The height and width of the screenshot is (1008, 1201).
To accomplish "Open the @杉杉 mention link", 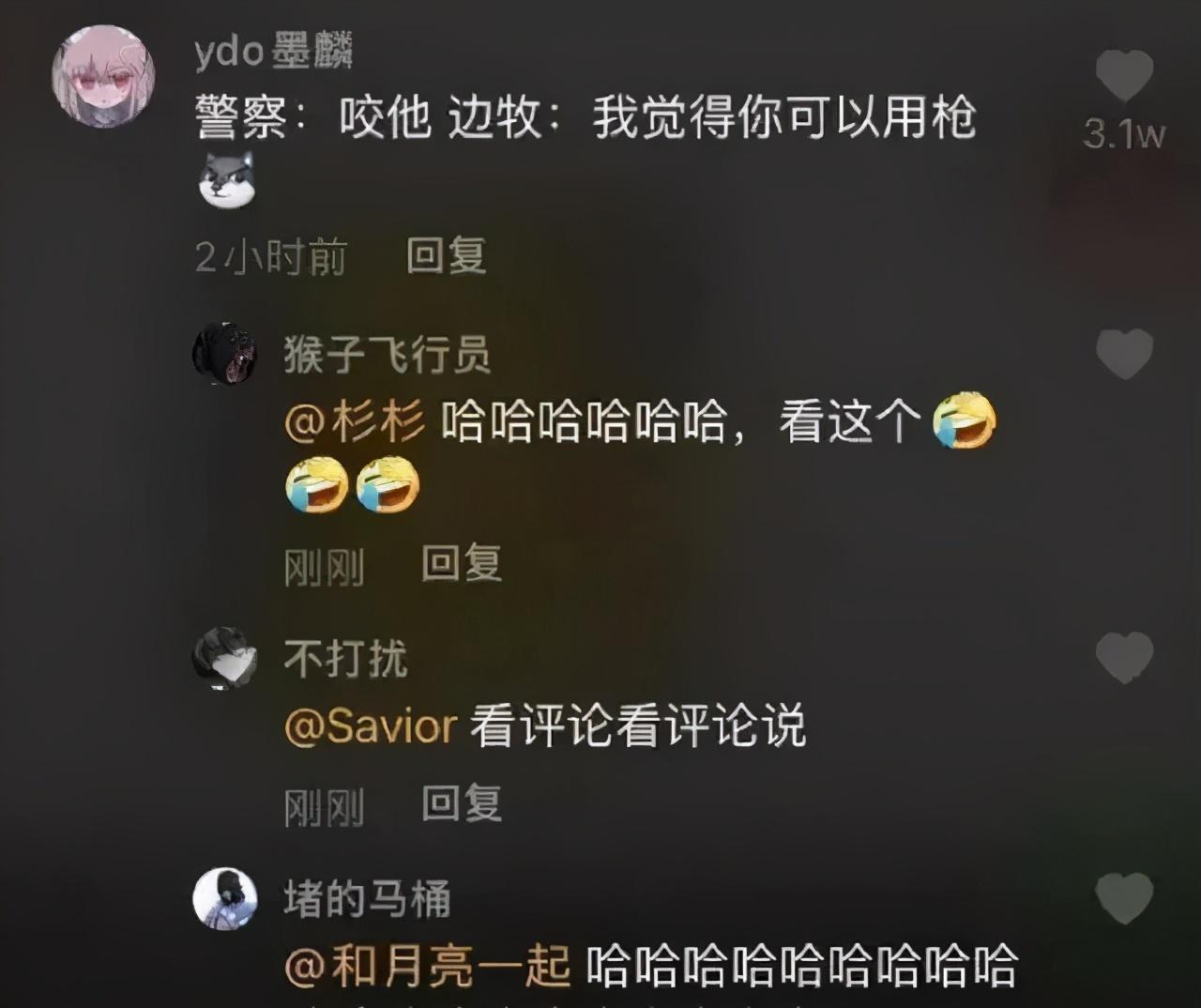I will [x=355, y=421].
